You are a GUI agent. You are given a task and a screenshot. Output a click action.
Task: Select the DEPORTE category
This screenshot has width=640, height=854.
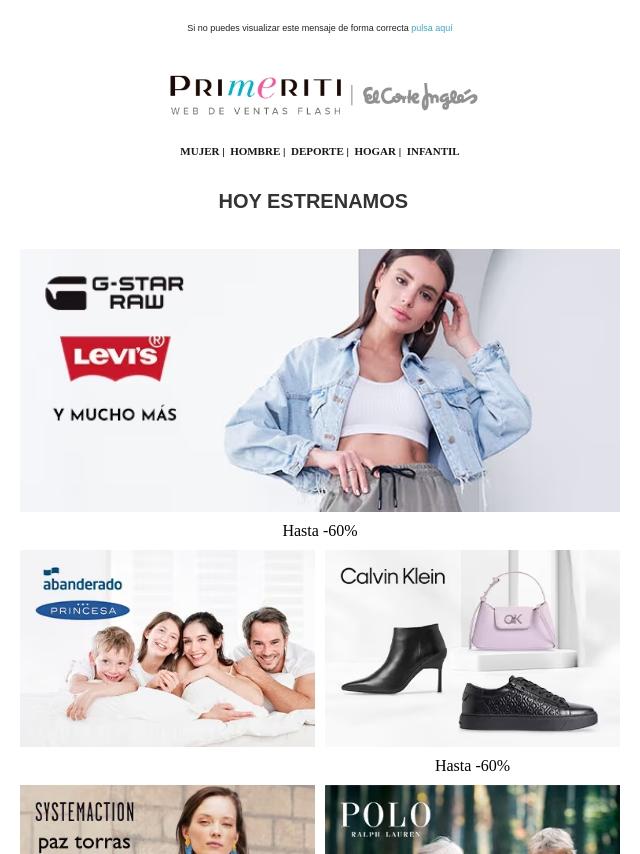coord(316,151)
